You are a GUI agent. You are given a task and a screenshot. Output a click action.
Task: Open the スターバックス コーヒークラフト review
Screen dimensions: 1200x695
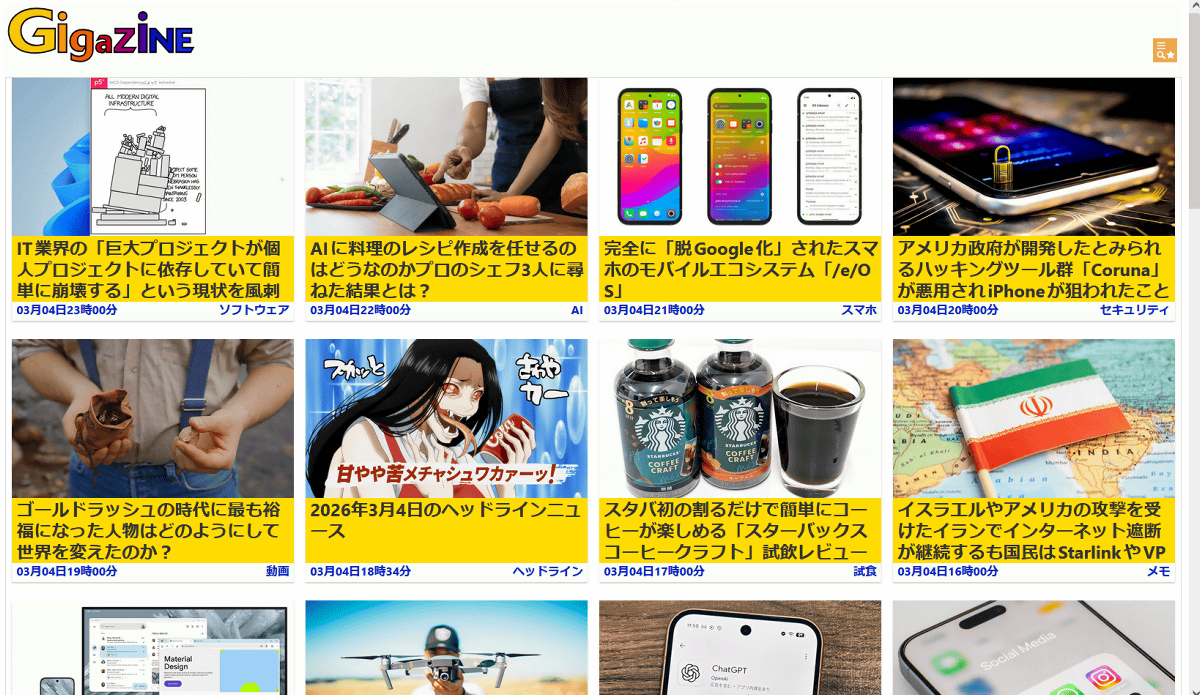point(740,530)
